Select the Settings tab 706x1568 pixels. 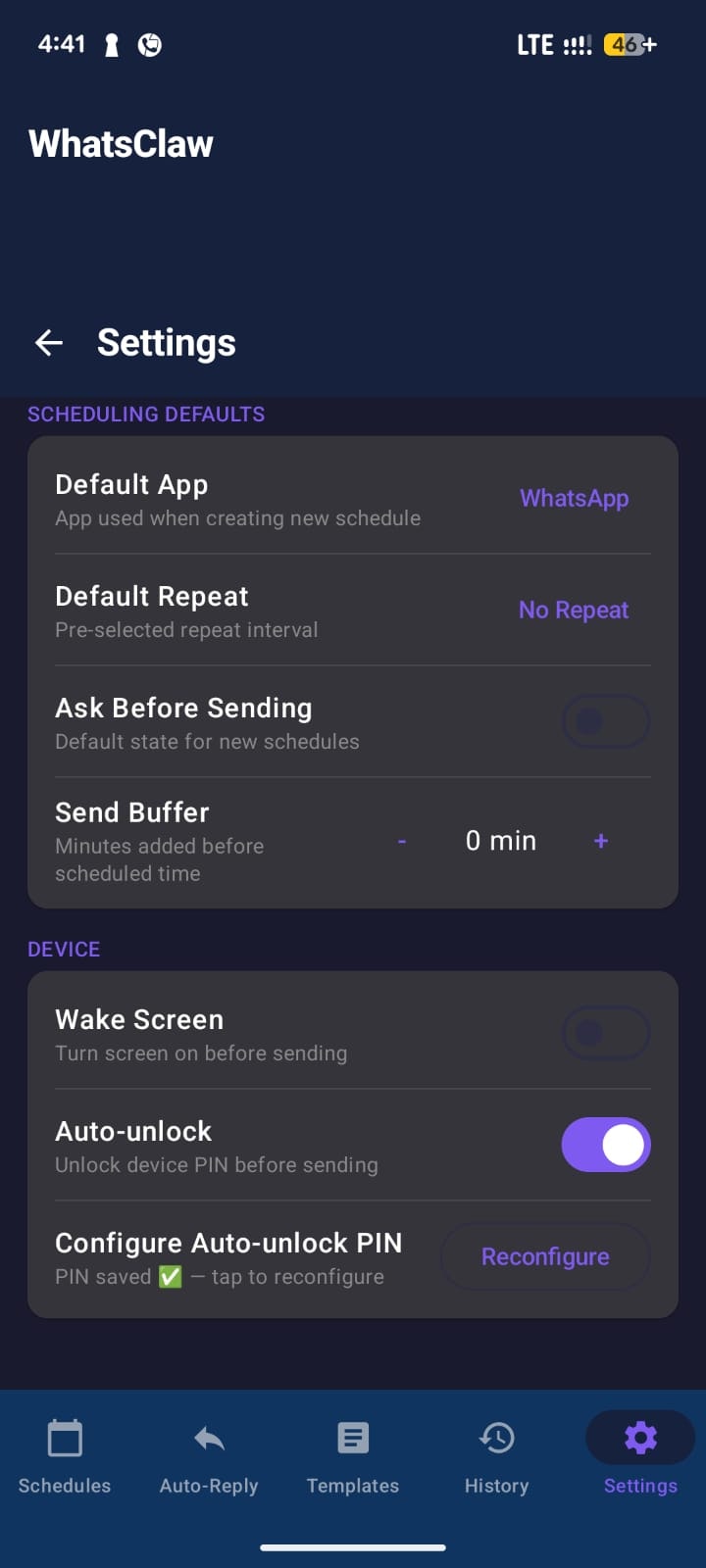640,1457
